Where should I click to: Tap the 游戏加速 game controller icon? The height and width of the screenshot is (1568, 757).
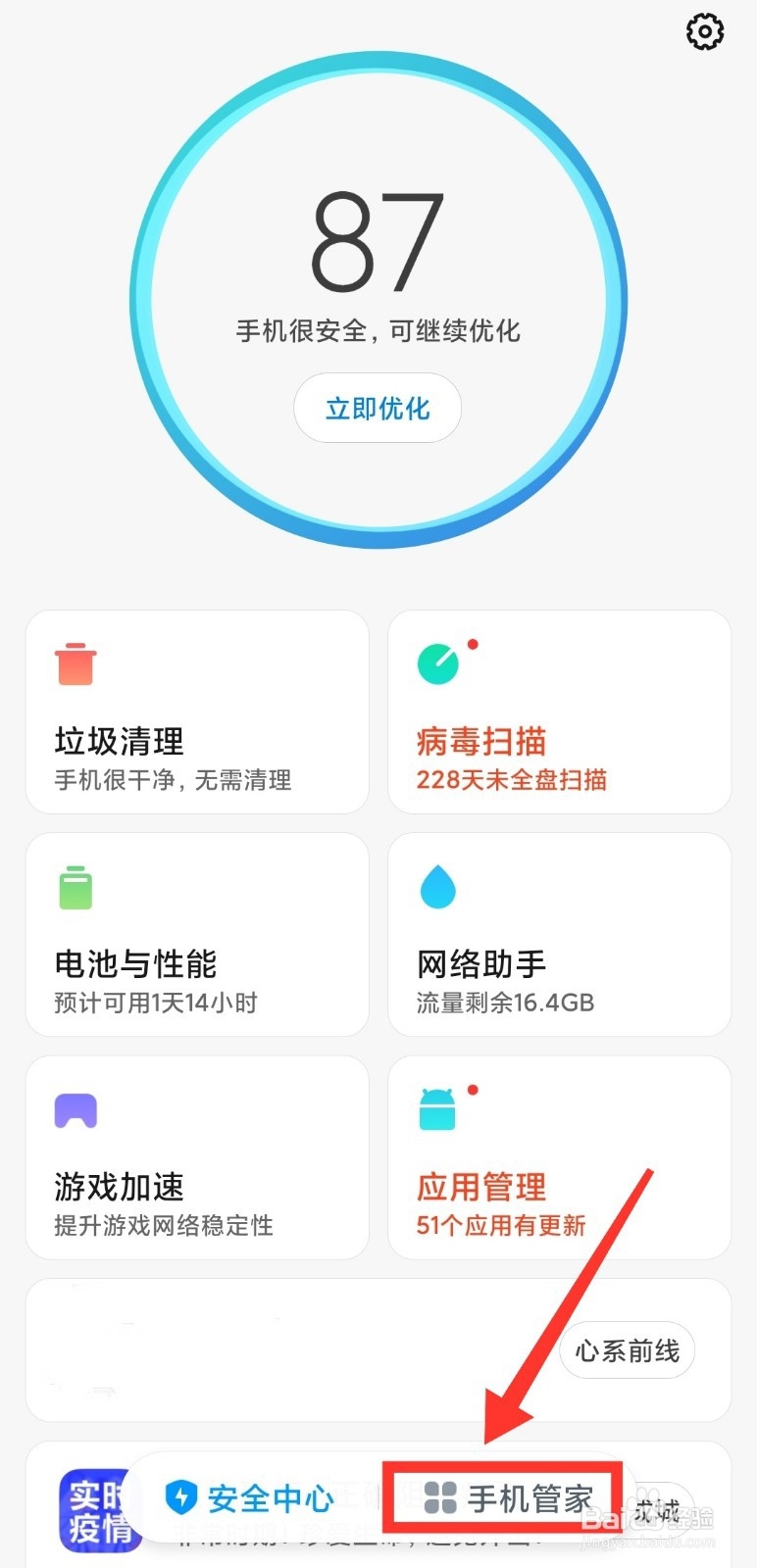[x=75, y=1108]
